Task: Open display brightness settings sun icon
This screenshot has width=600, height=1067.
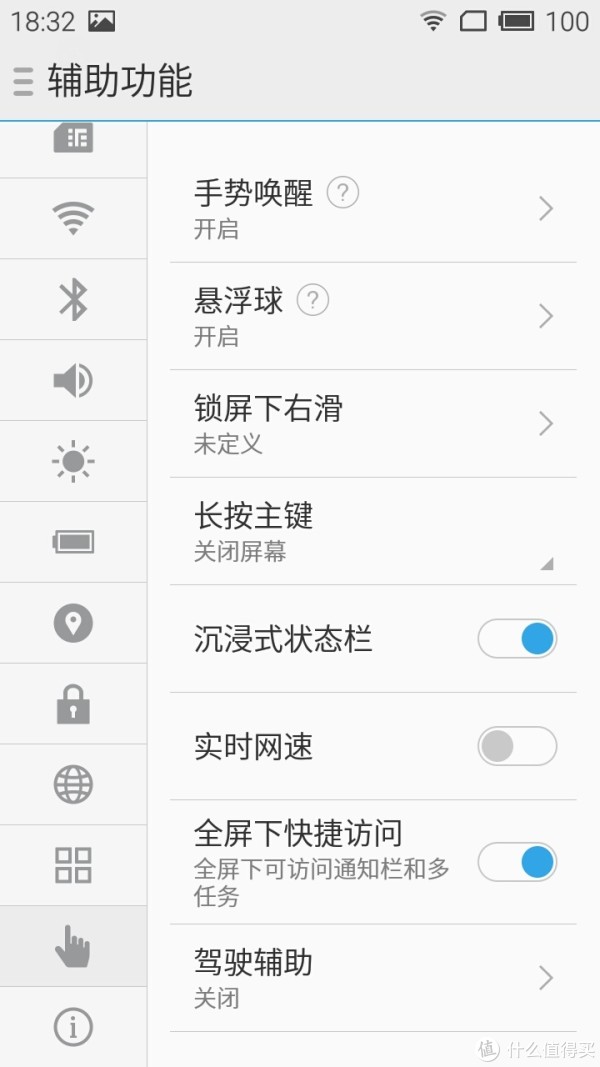Action: (73, 461)
